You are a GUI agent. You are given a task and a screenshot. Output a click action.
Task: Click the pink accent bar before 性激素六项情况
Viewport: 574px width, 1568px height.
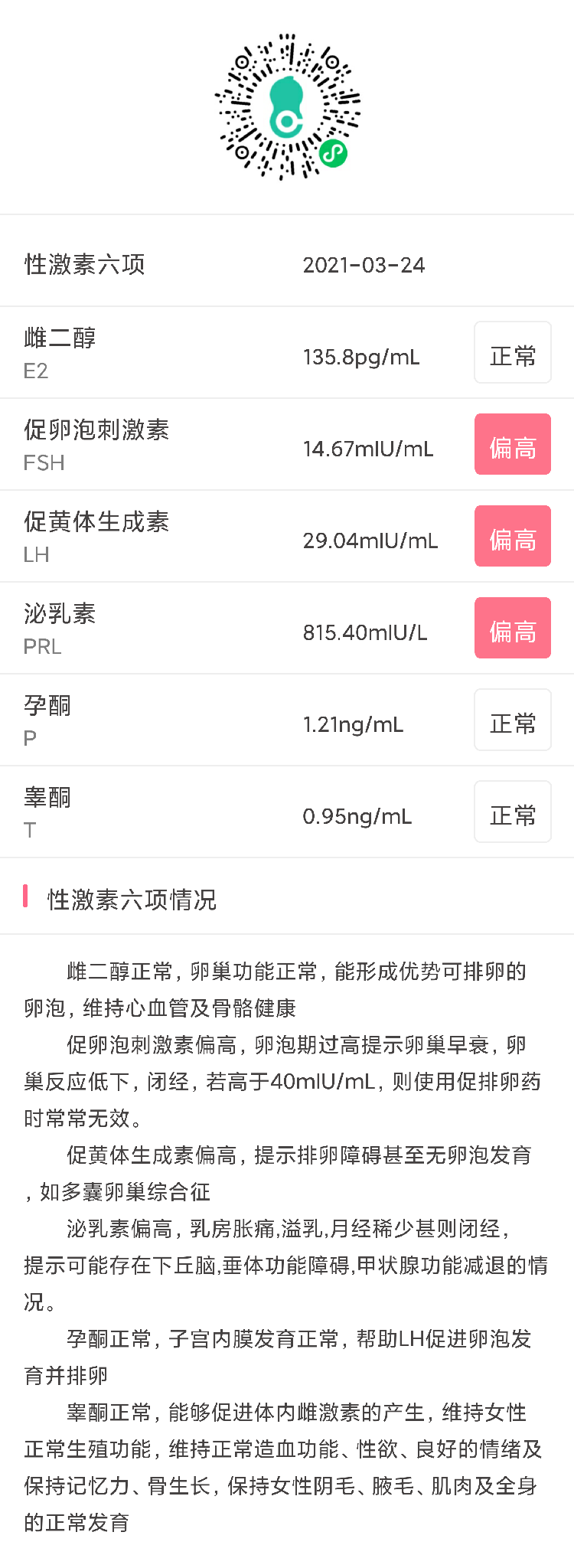(x=26, y=900)
